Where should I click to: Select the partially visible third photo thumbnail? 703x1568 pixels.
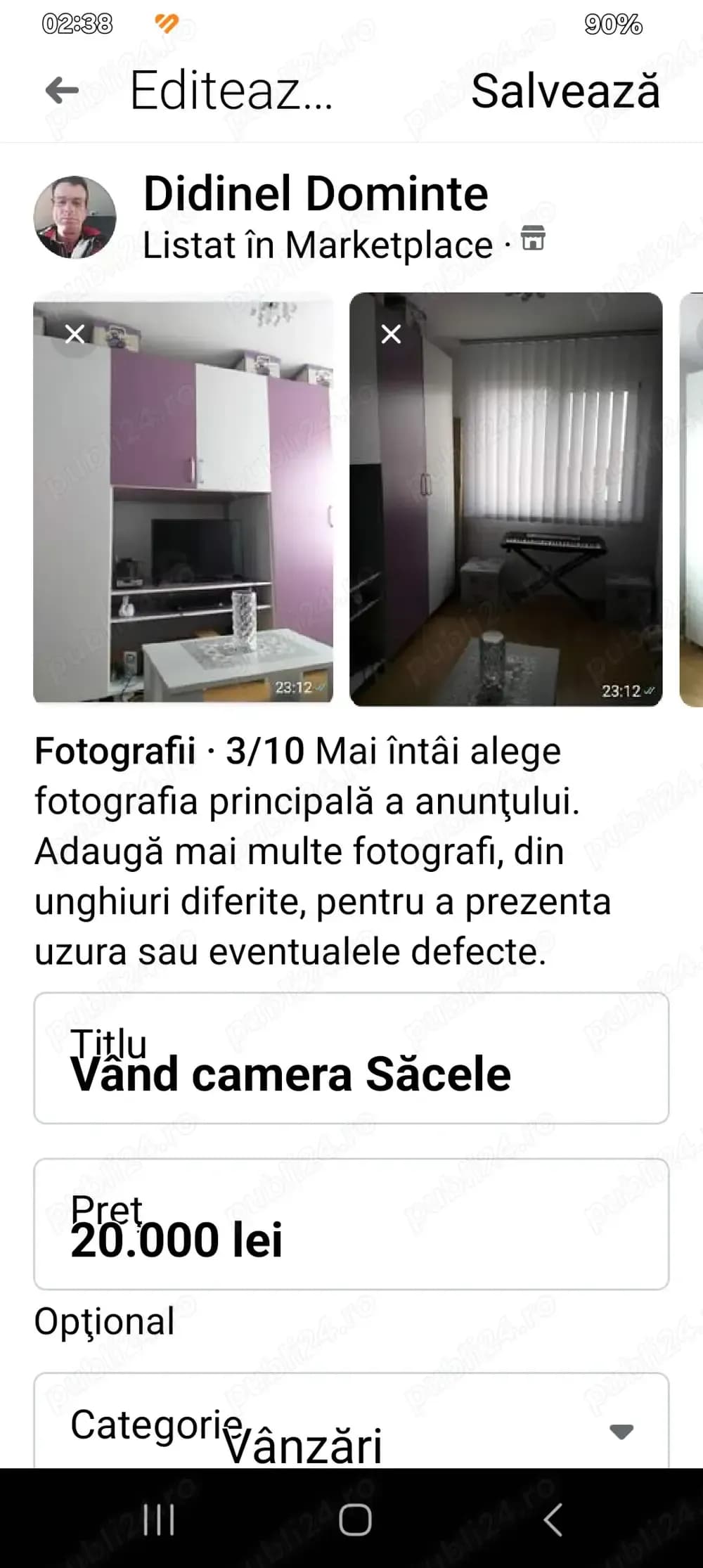[692, 498]
